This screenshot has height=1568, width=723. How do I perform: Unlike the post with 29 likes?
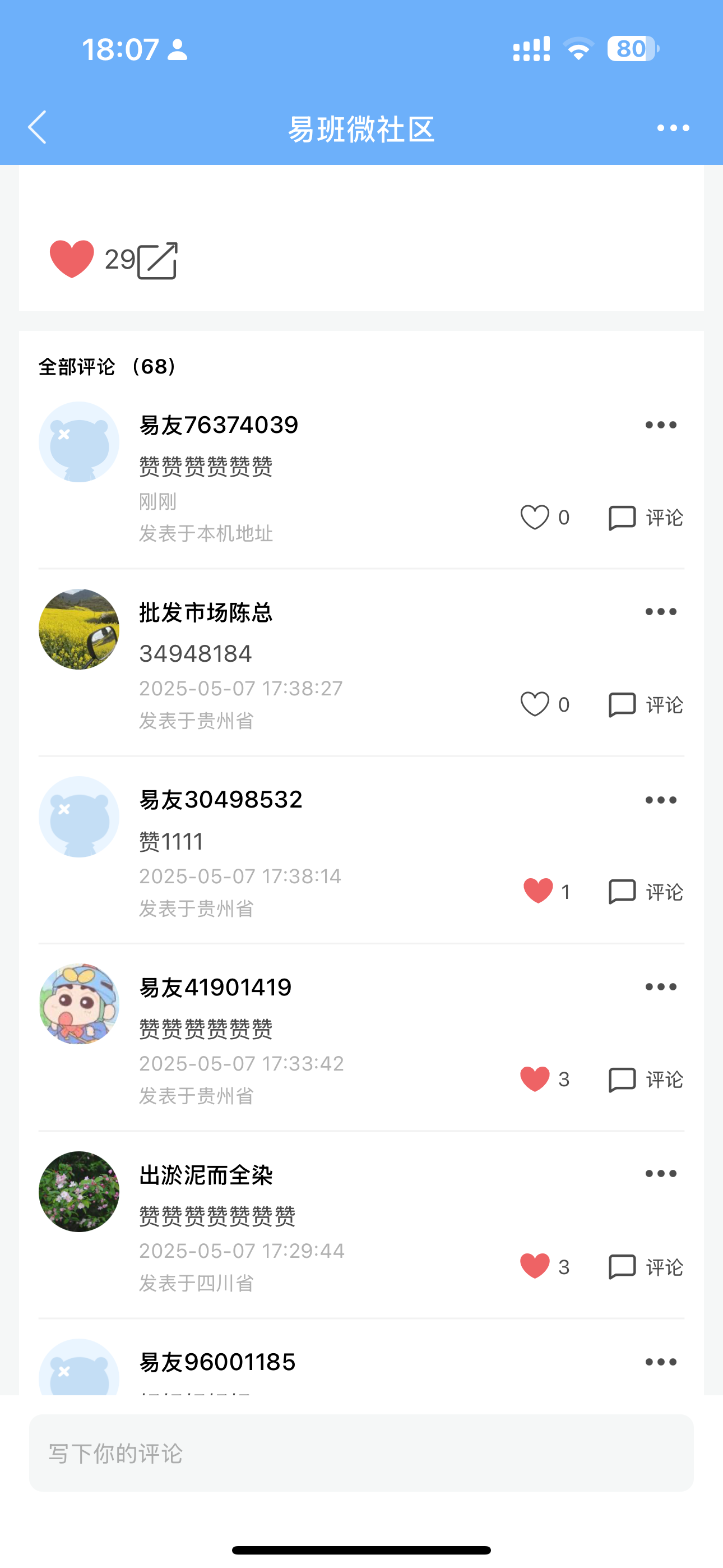72,259
